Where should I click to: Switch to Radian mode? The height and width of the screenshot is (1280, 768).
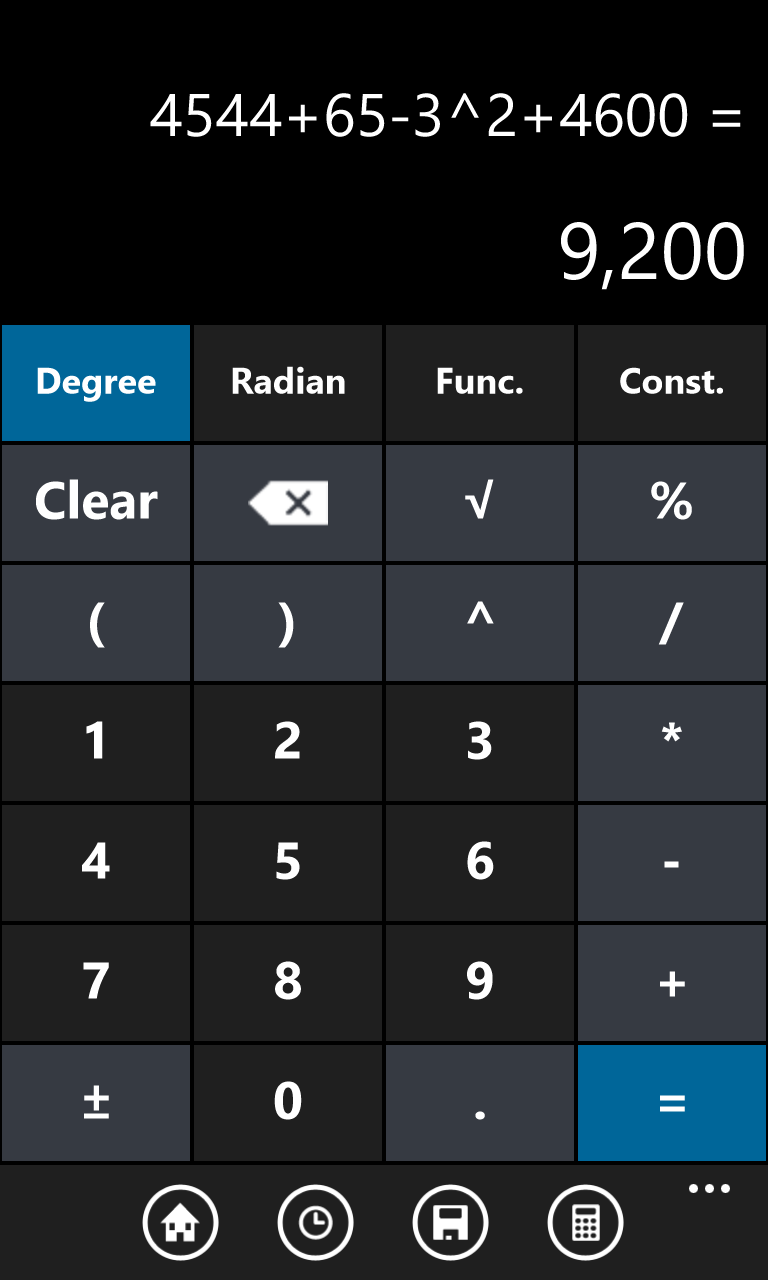tap(287, 382)
